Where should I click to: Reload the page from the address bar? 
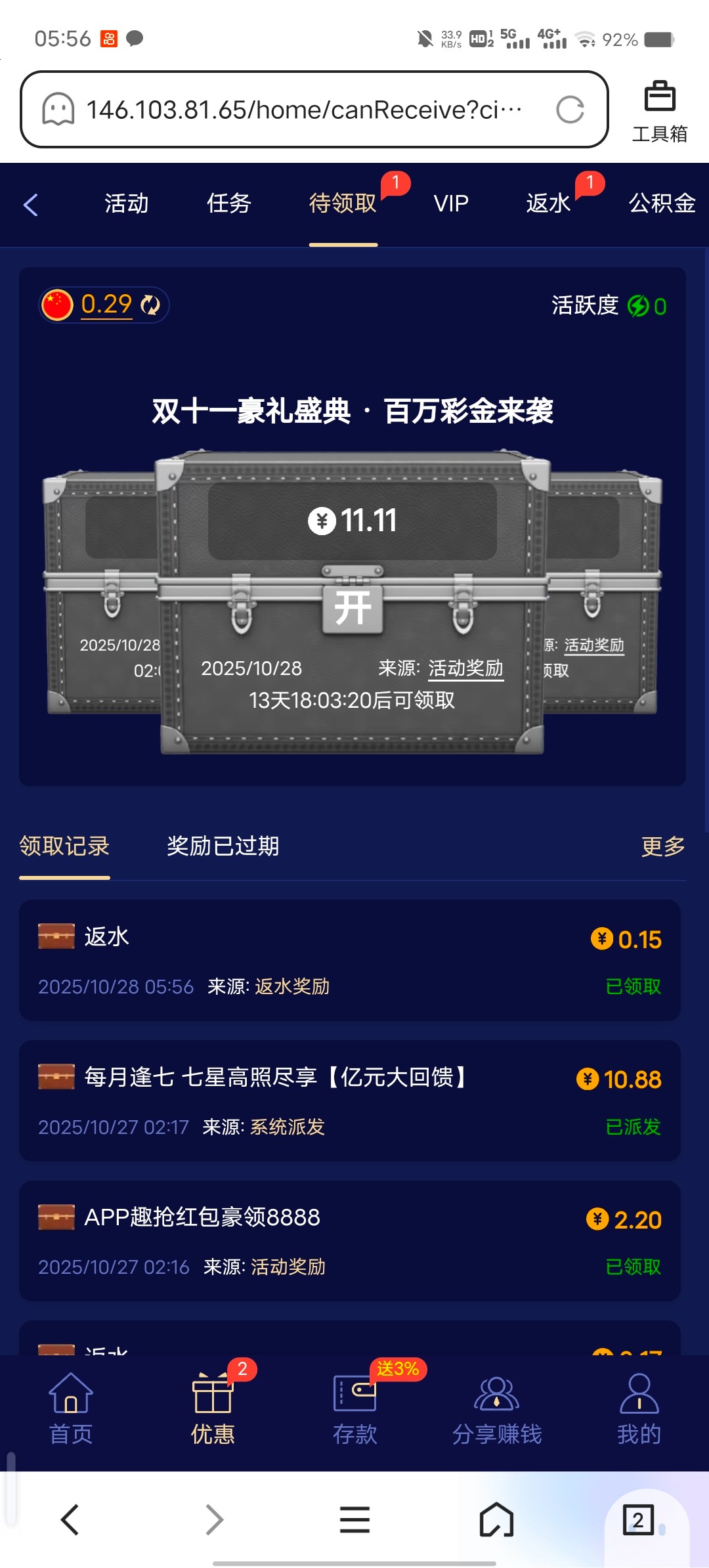[x=570, y=110]
